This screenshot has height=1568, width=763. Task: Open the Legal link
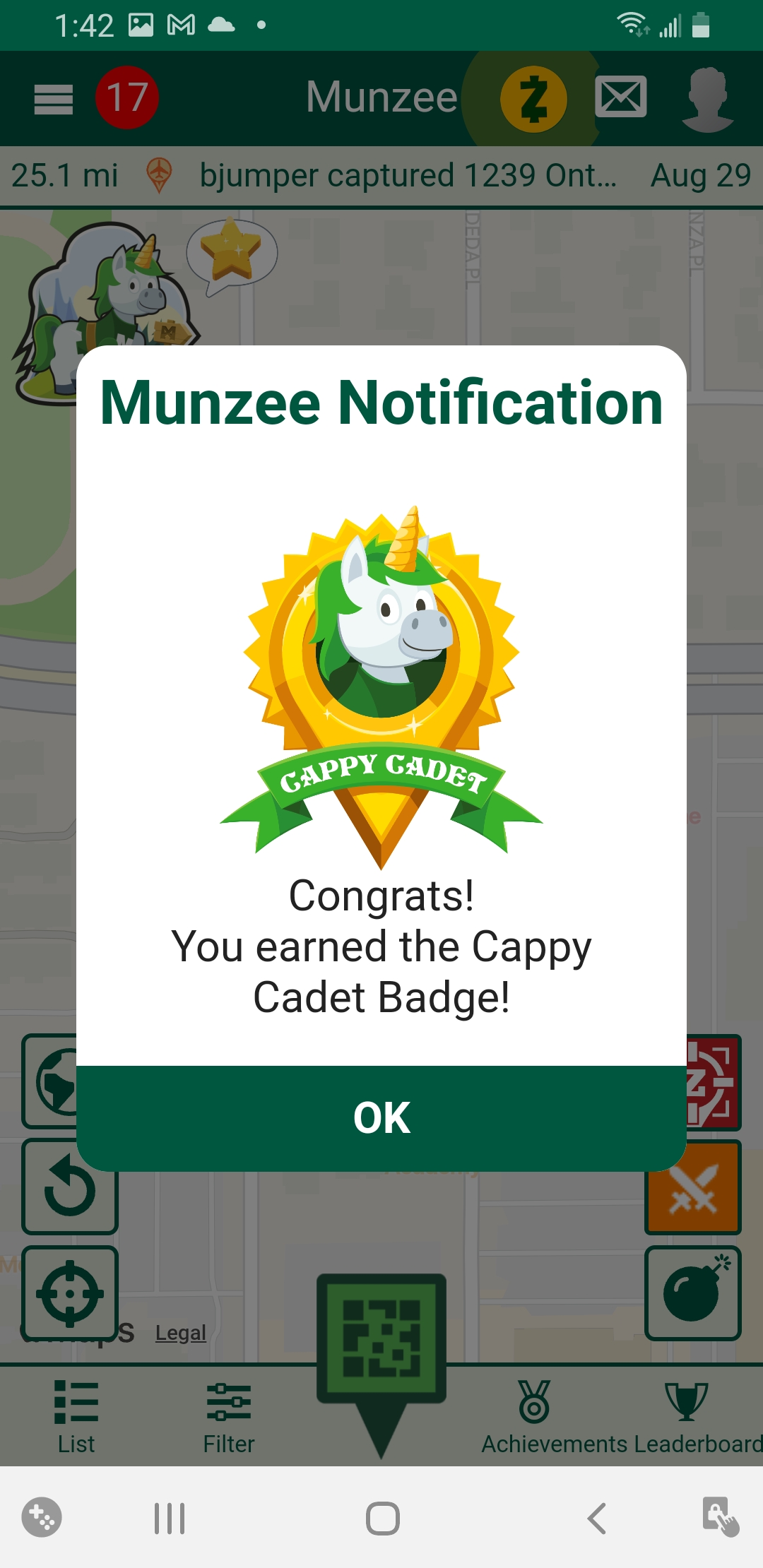[181, 1333]
